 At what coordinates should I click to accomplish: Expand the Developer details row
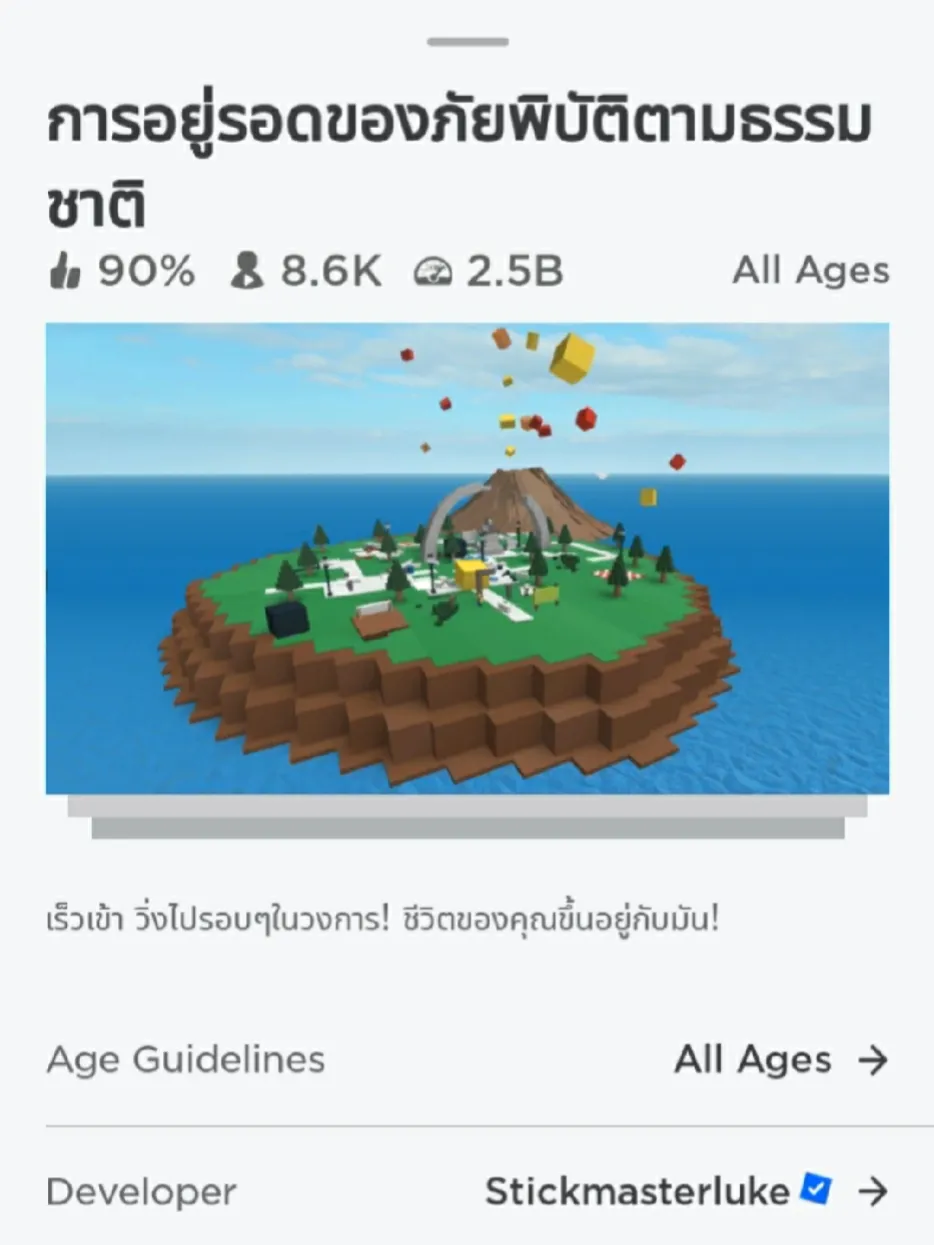467,1191
